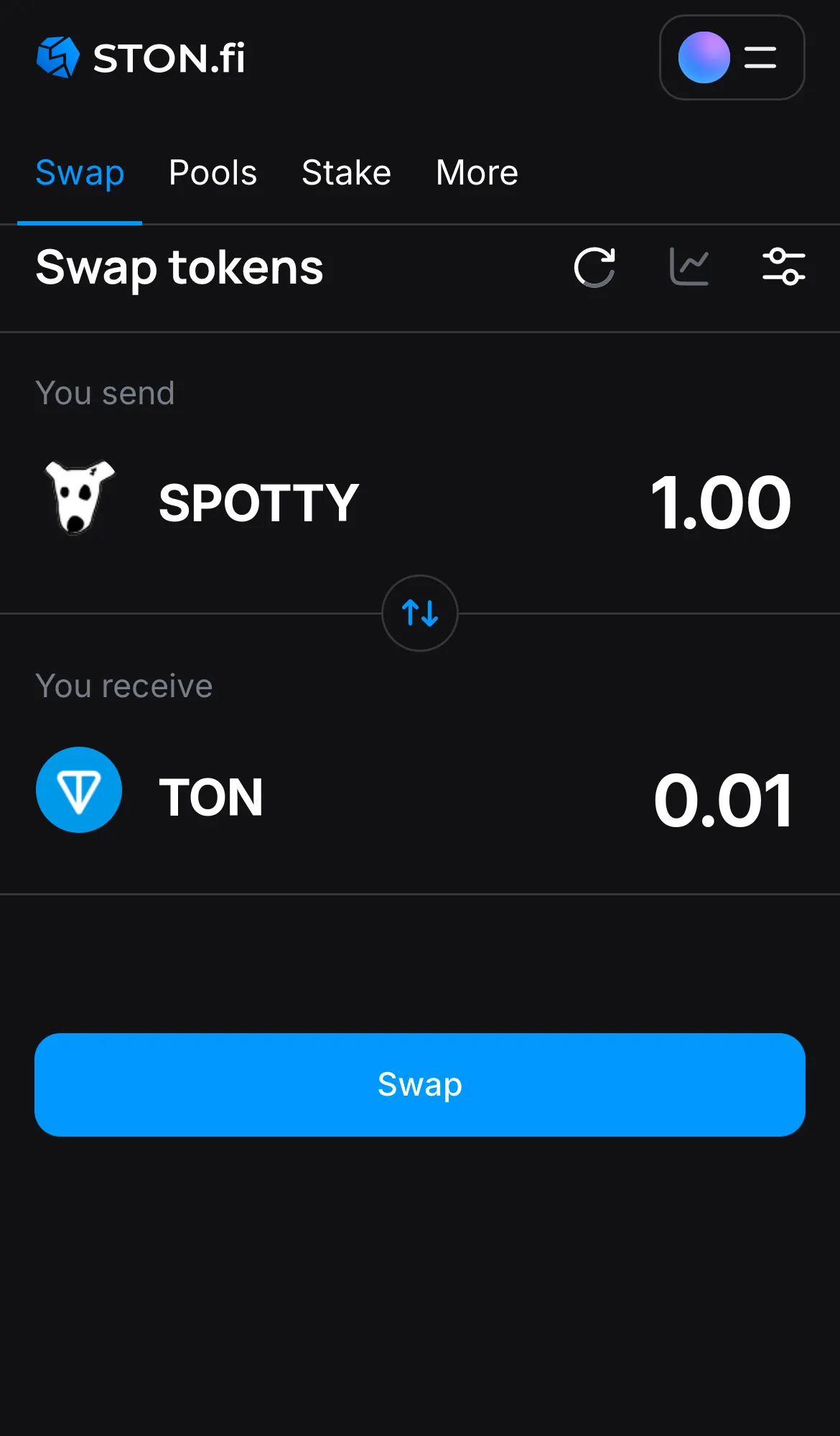
Task: Click the TON token icon
Action: [x=78, y=790]
